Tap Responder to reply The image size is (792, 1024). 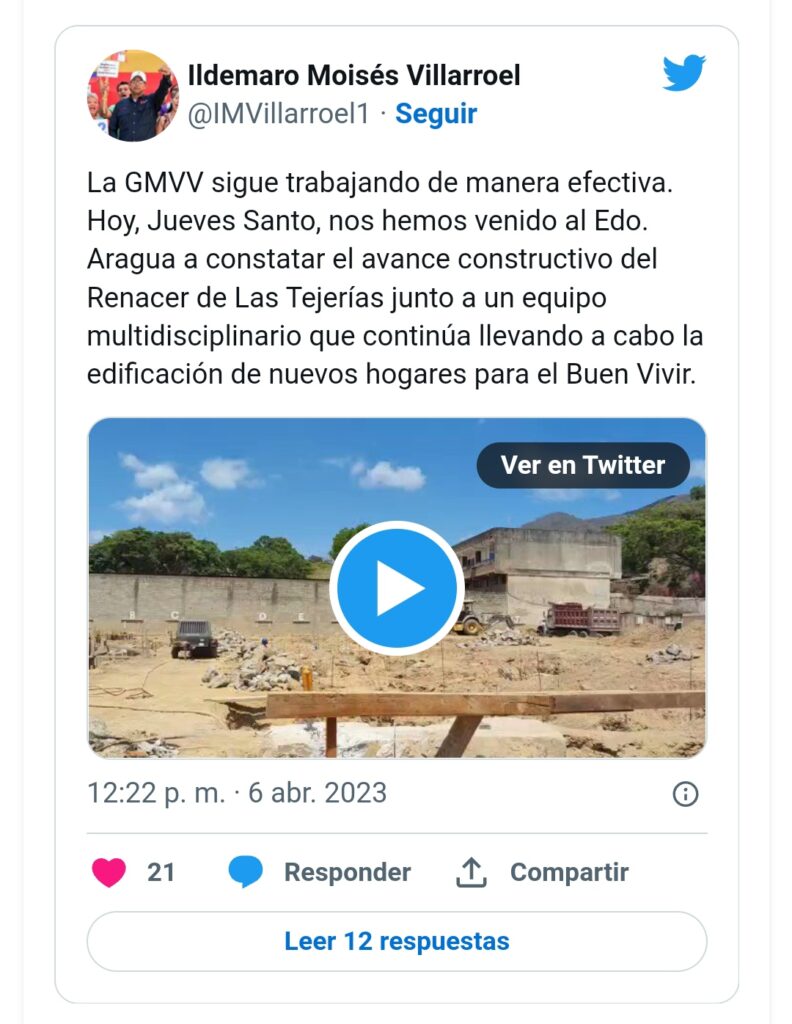pos(320,872)
